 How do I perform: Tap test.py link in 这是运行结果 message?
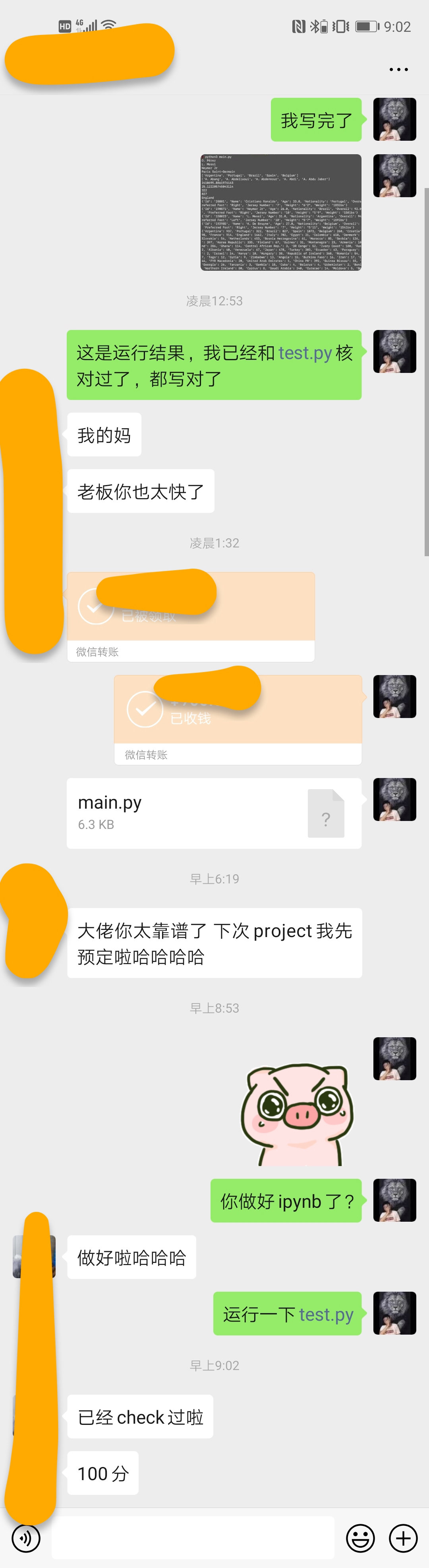(305, 353)
